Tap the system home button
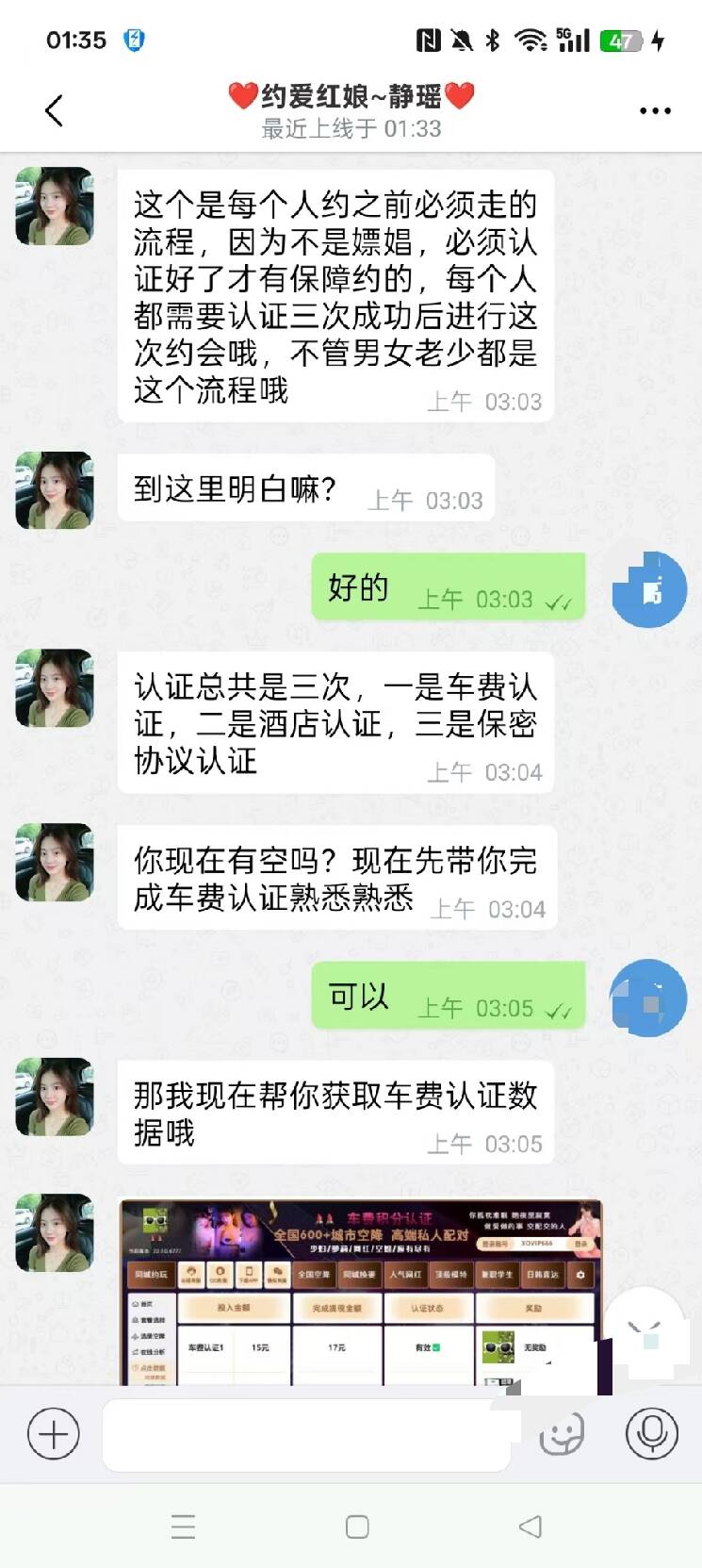The height and width of the screenshot is (1568, 702). 357,1527
